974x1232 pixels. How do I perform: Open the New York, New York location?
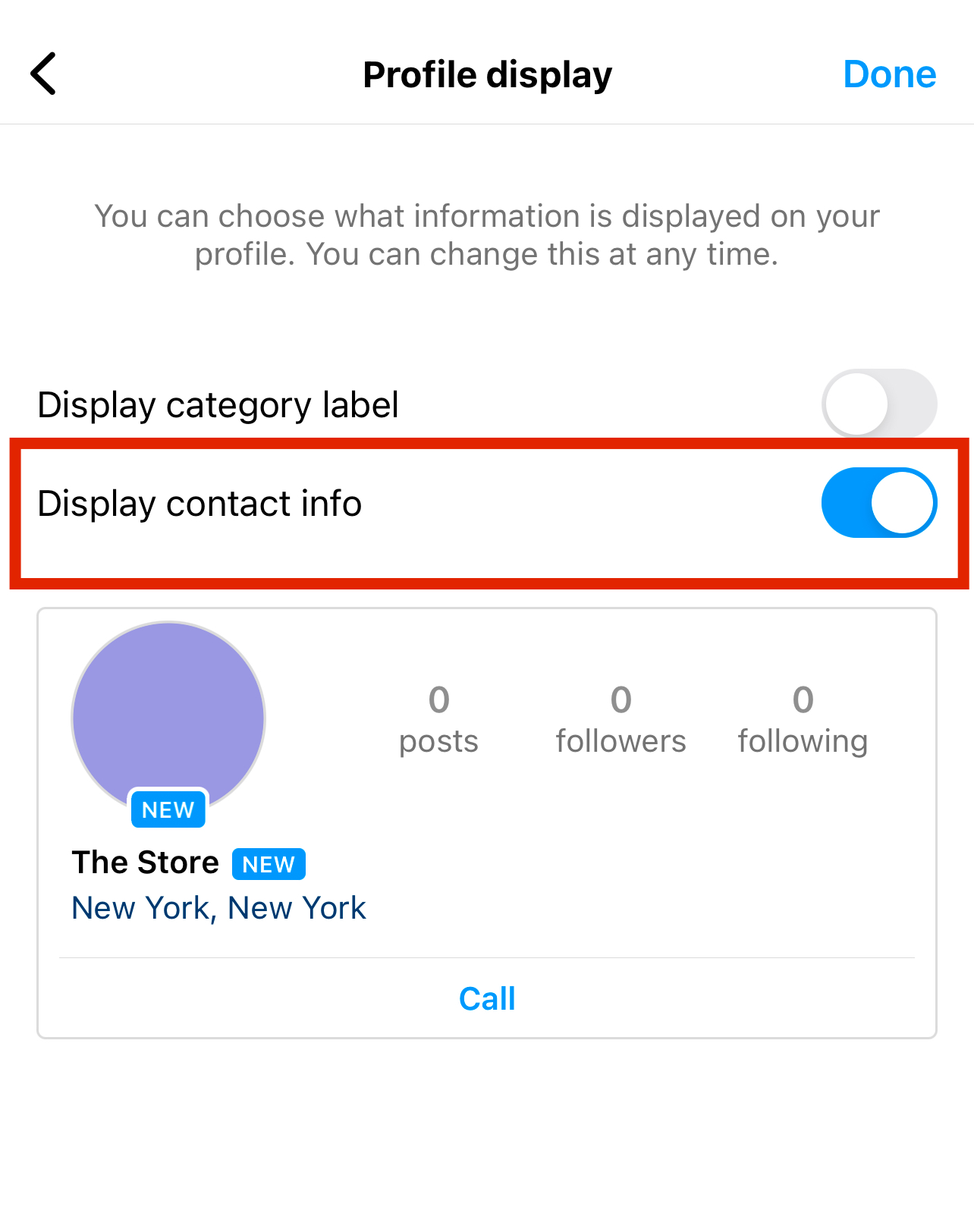(x=218, y=907)
